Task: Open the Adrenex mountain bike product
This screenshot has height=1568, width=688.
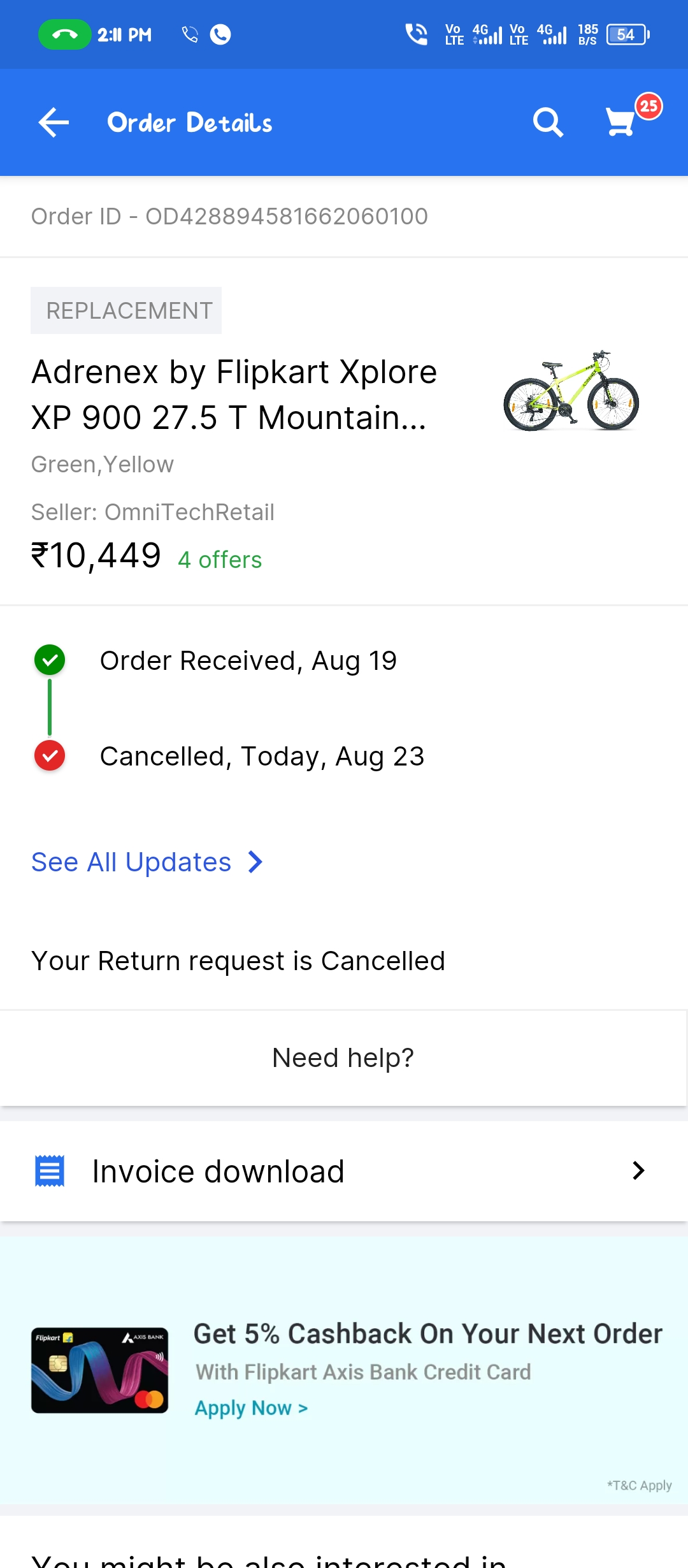Action: [234, 395]
